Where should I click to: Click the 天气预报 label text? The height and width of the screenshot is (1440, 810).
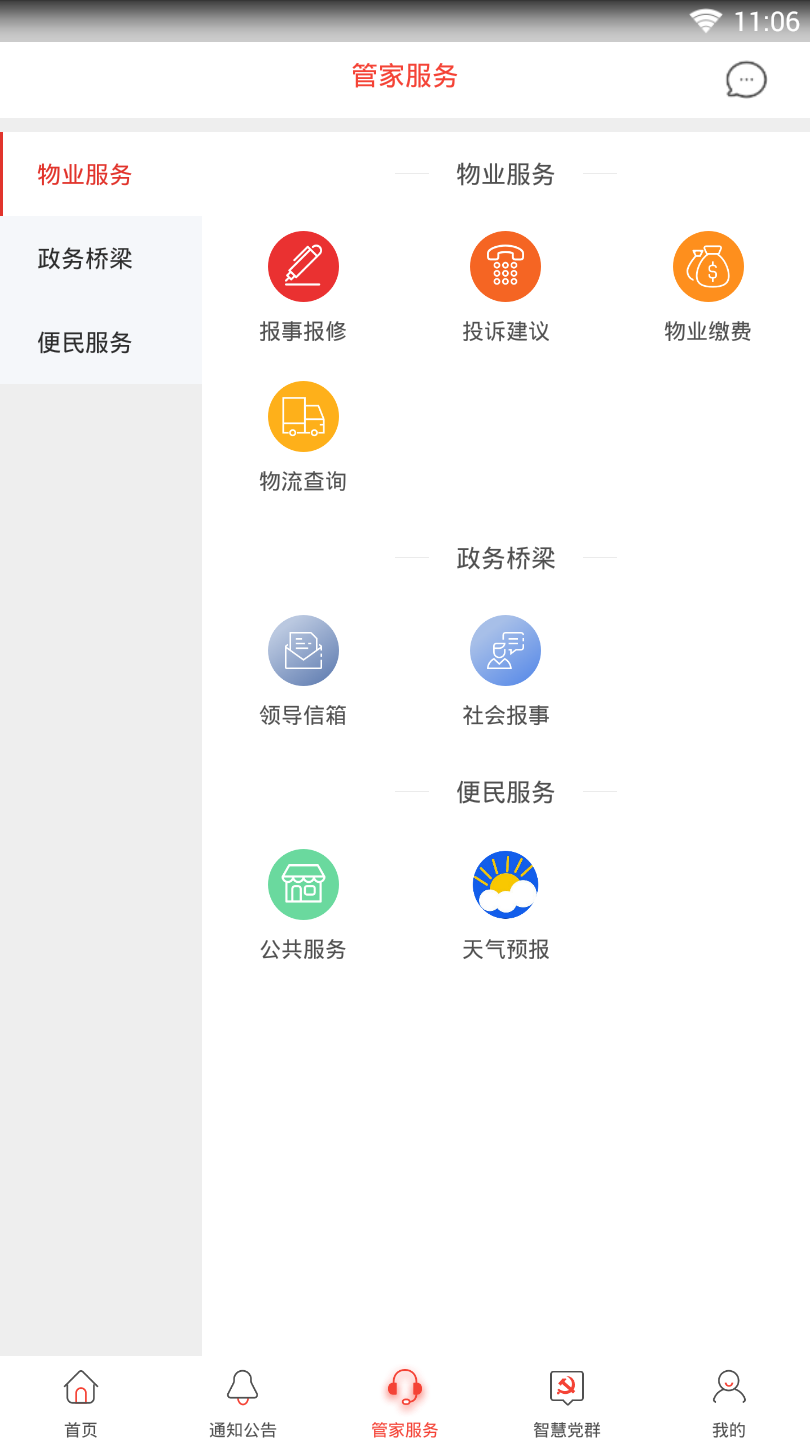pyautogui.click(x=505, y=950)
